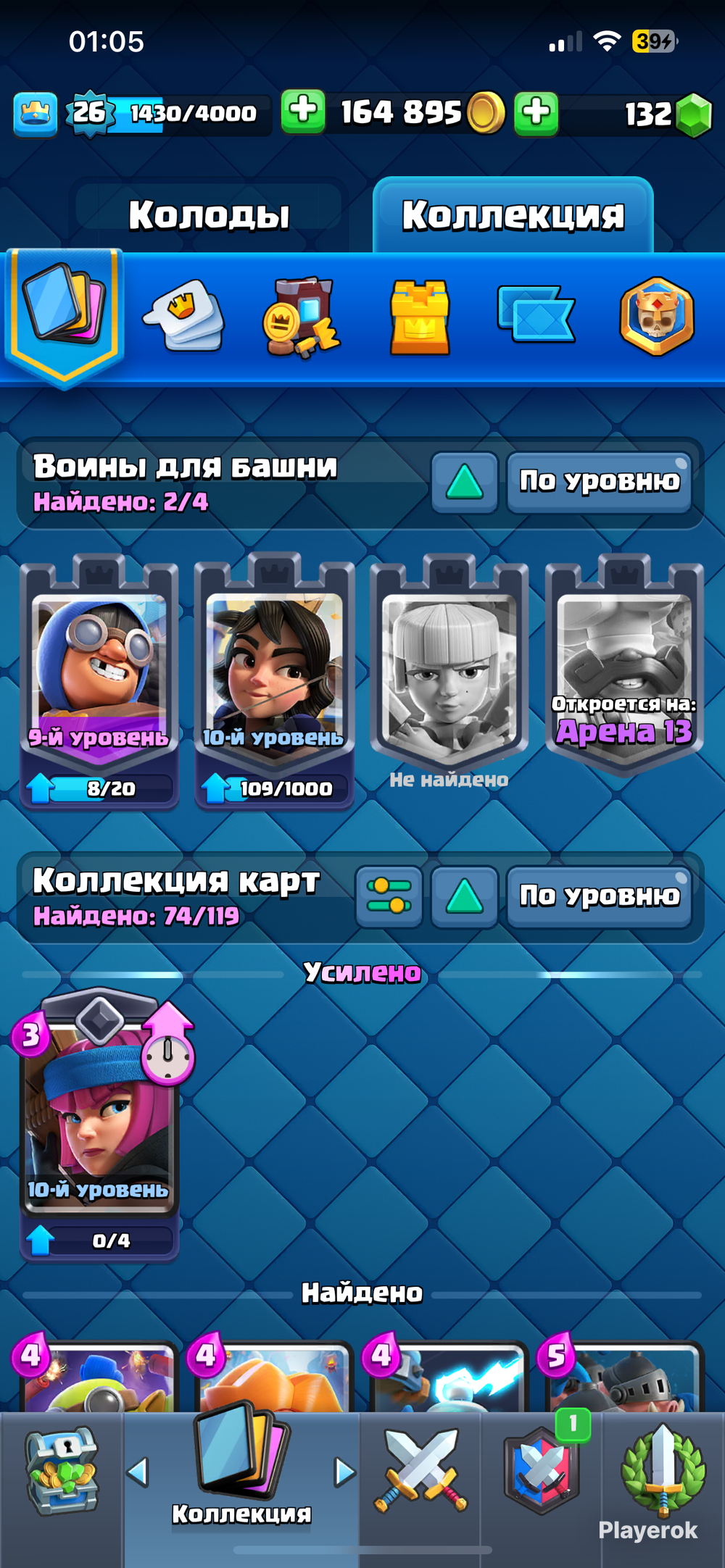Change tower troops sort order По уровню

coord(599,481)
